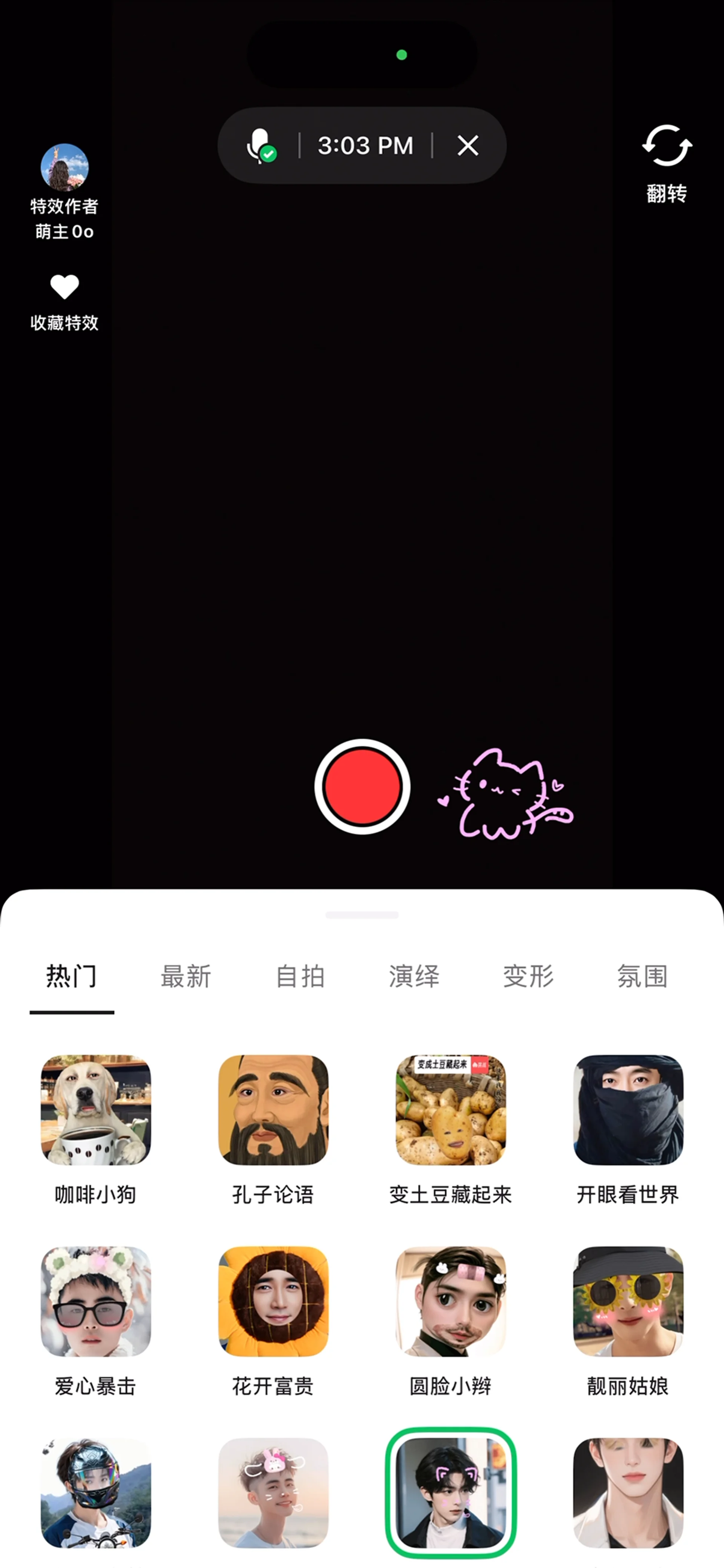The image size is (724, 1568).
Task: Try the 靓丽姑娘 effect
Action: (629, 1301)
